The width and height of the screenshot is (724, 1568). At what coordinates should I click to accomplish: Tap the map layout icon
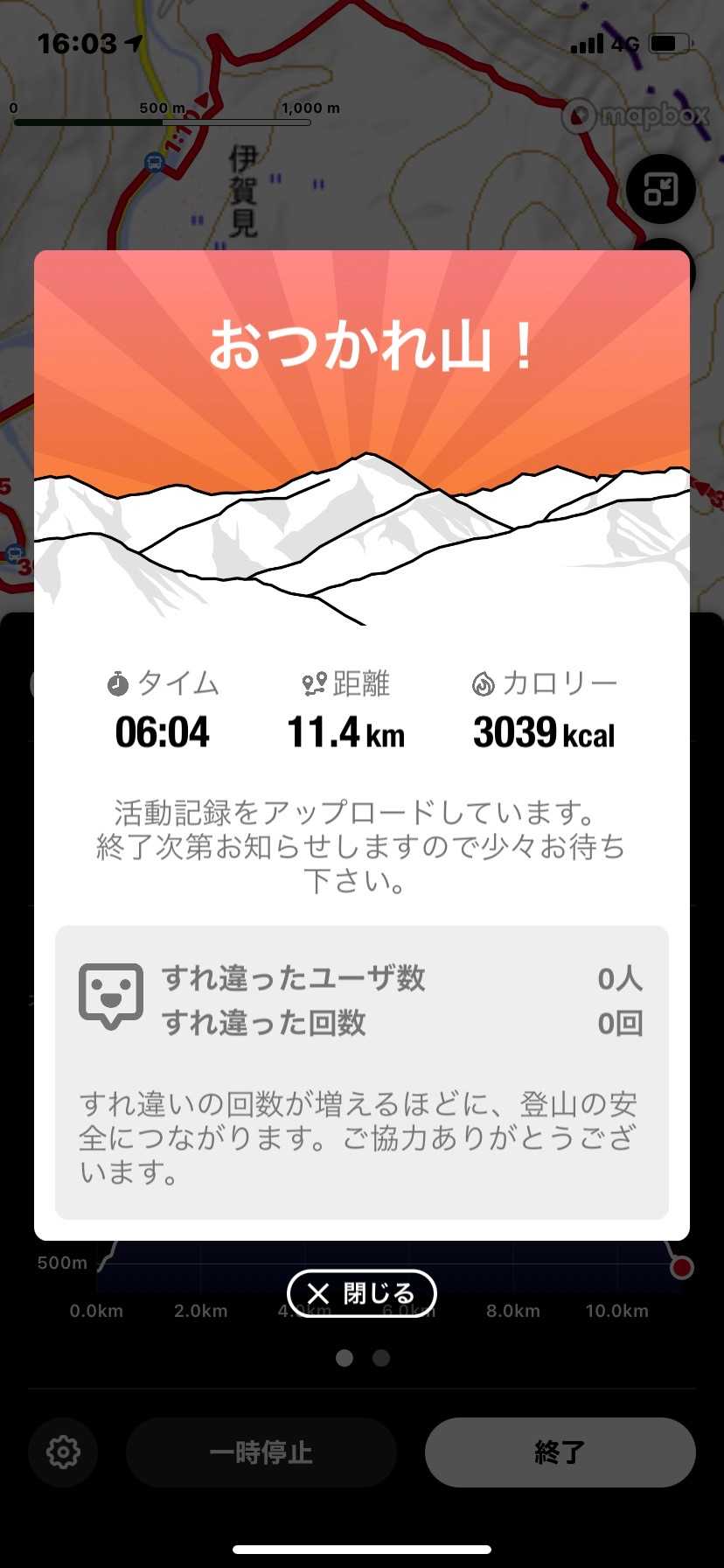tap(660, 189)
